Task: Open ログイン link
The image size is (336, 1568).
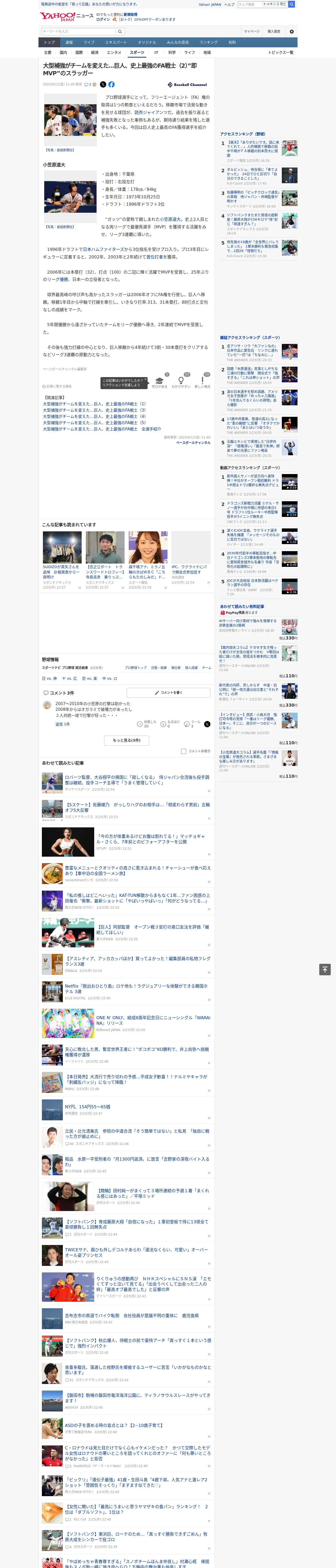Action: point(103,20)
